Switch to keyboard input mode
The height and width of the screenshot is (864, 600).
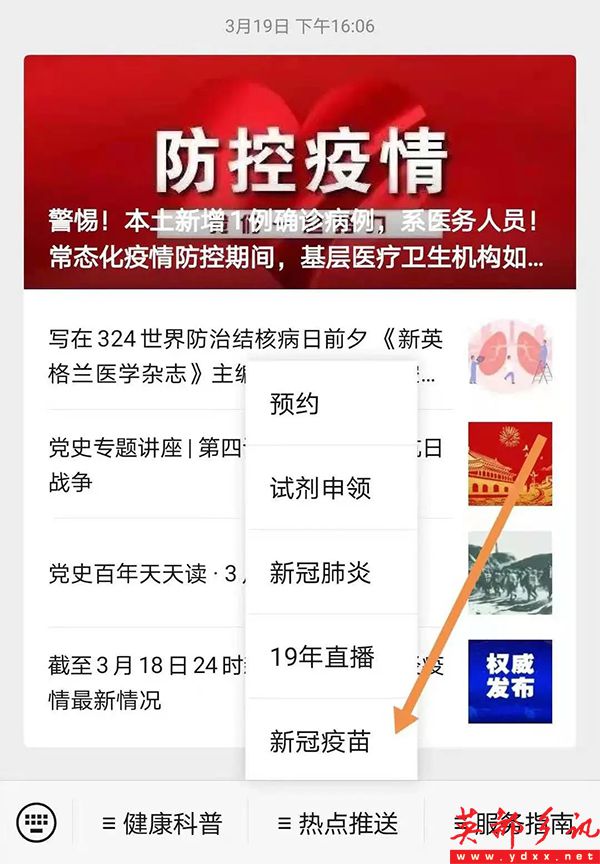(x=37, y=823)
